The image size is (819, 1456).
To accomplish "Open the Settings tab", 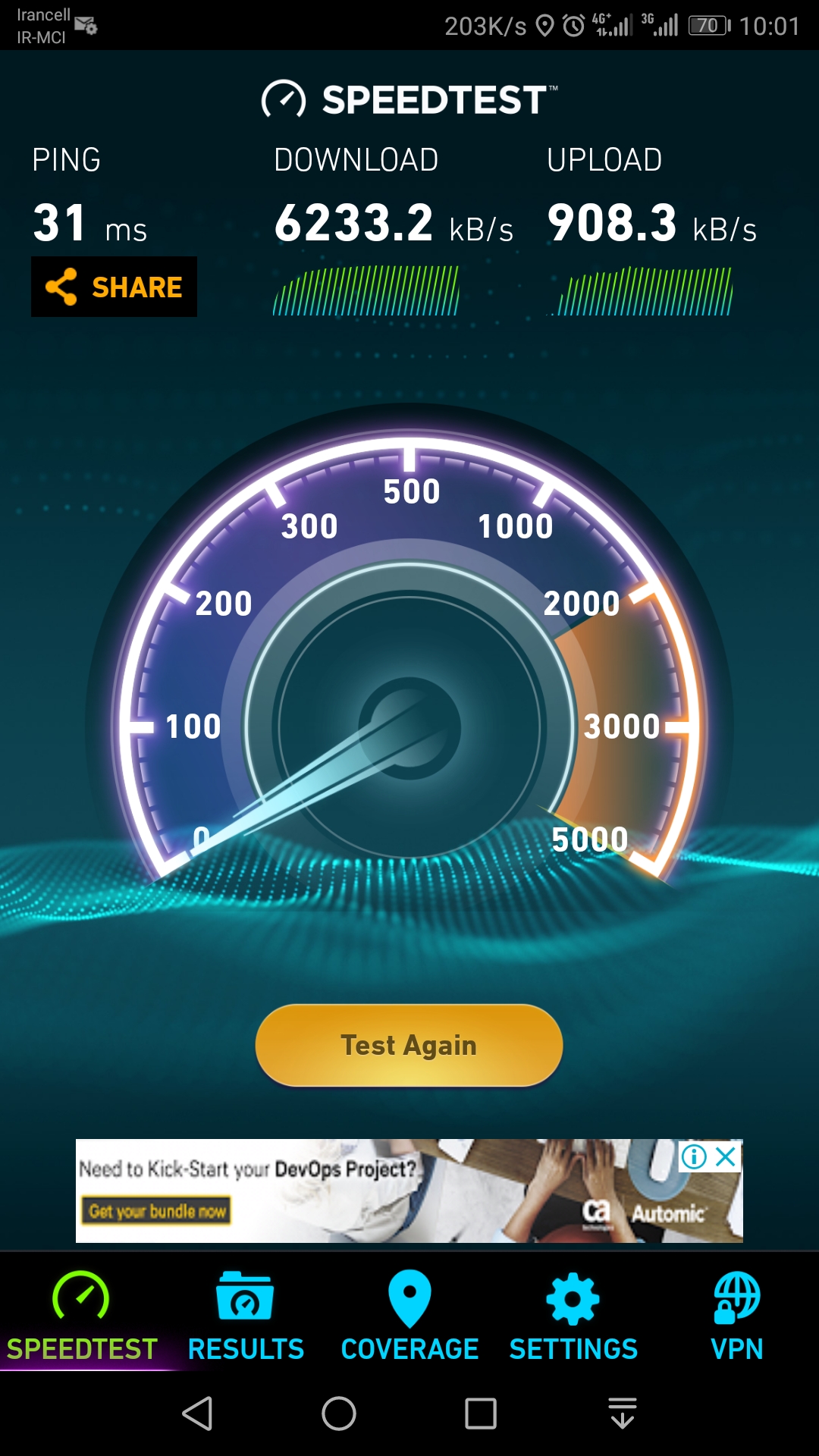I will (573, 1317).
